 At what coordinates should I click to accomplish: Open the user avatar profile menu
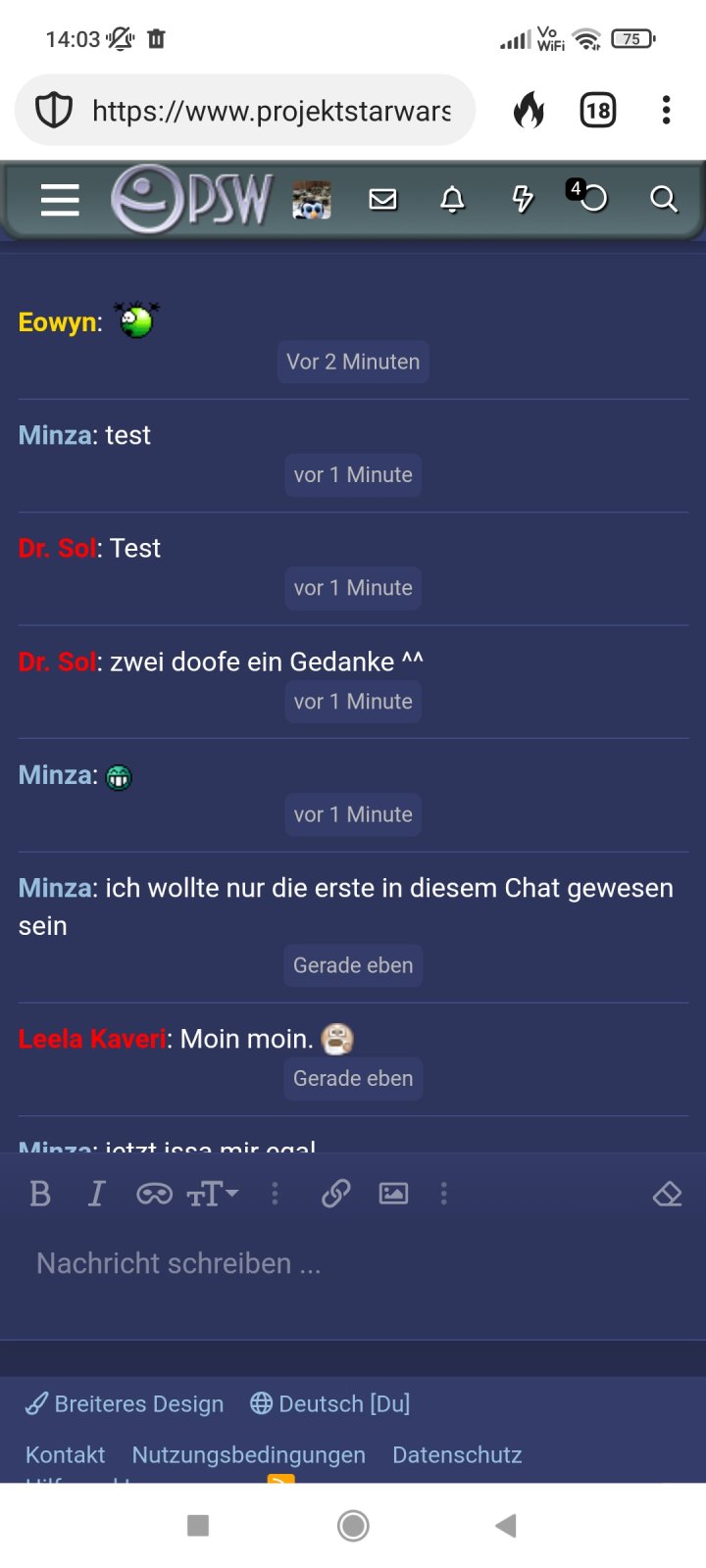[312, 200]
